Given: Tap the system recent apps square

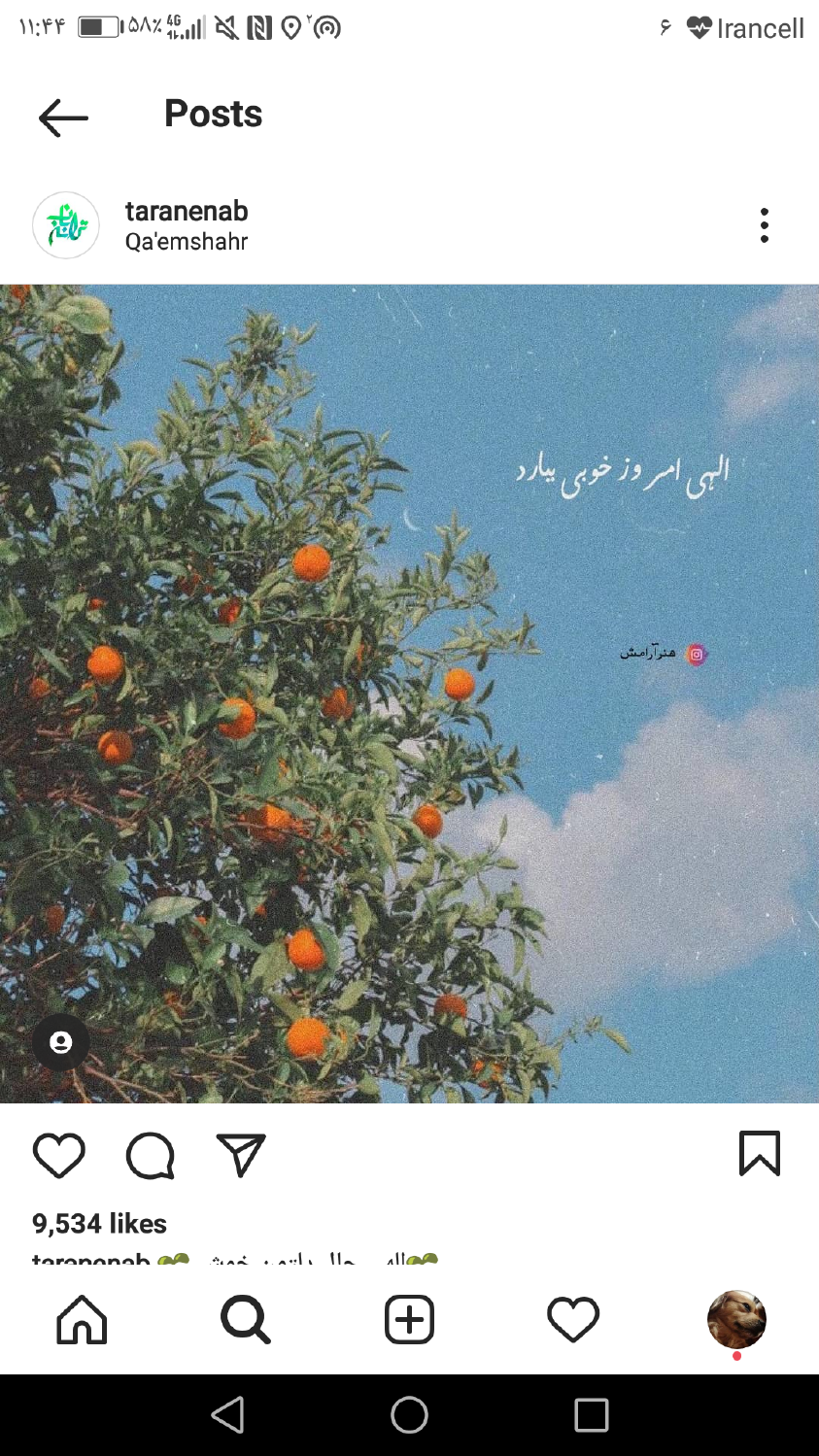Looking at the screenshot, I should pos(591,1415).
